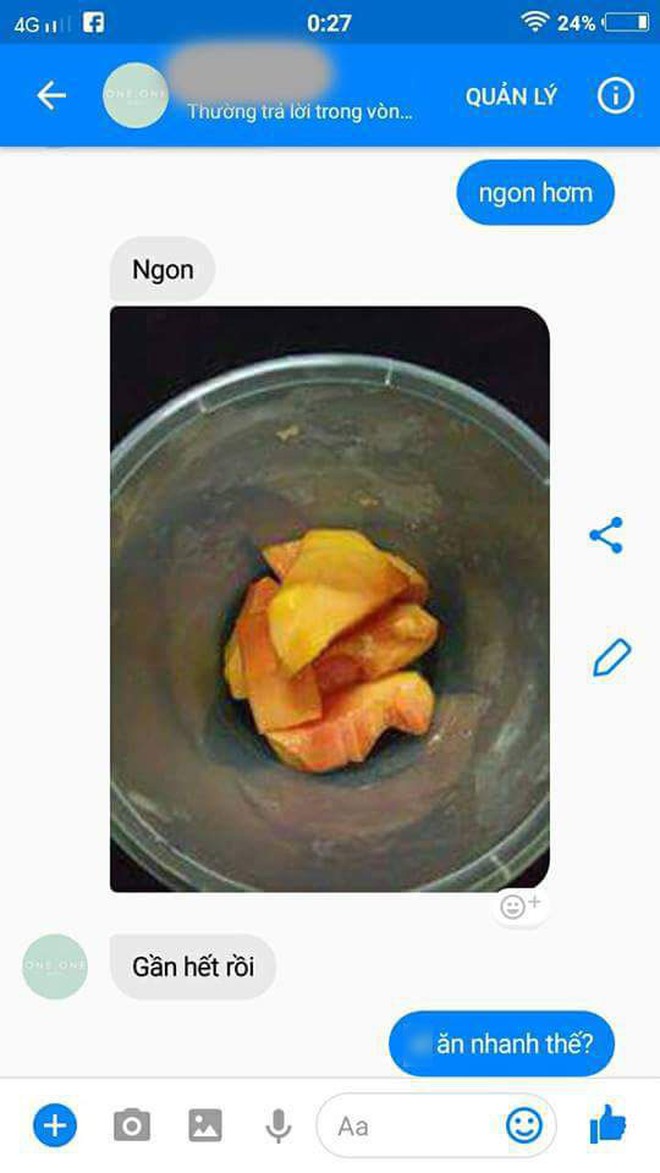
Task: Go back using the top-left arrow
Action: coord(51,96)
